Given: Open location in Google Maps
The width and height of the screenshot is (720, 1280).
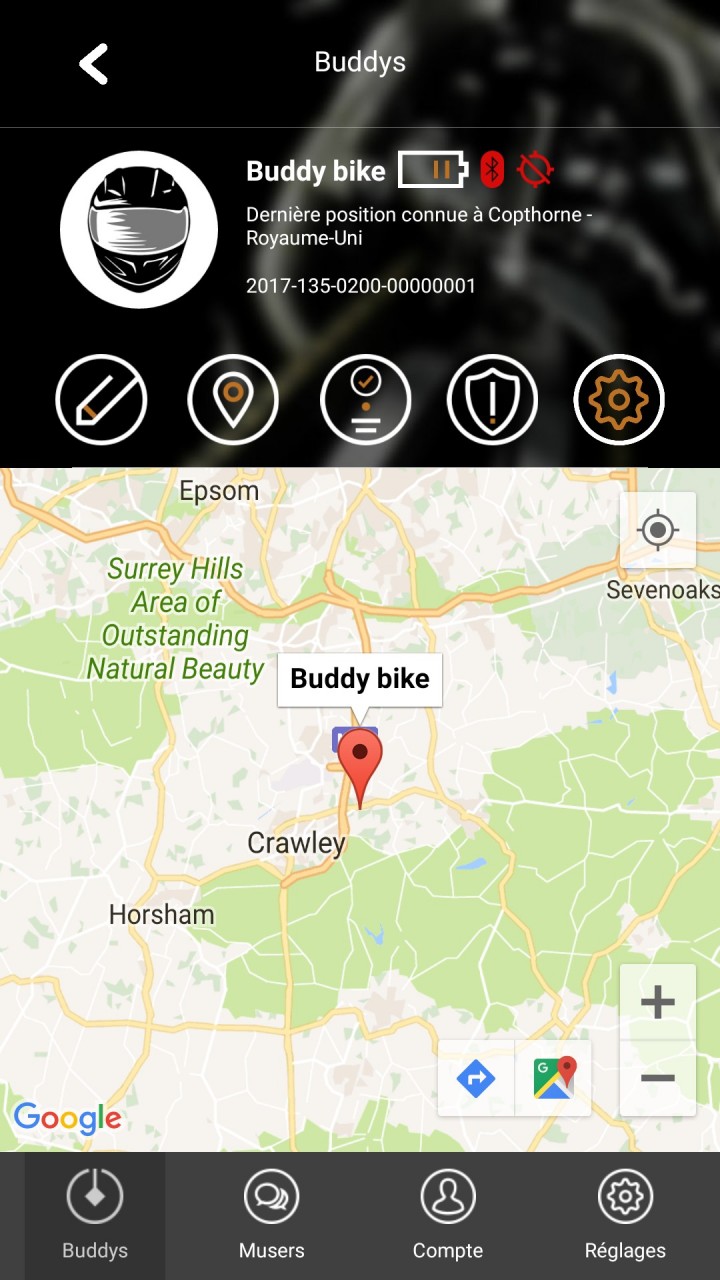Looking at the screenshot, I should click(553, 1078).
